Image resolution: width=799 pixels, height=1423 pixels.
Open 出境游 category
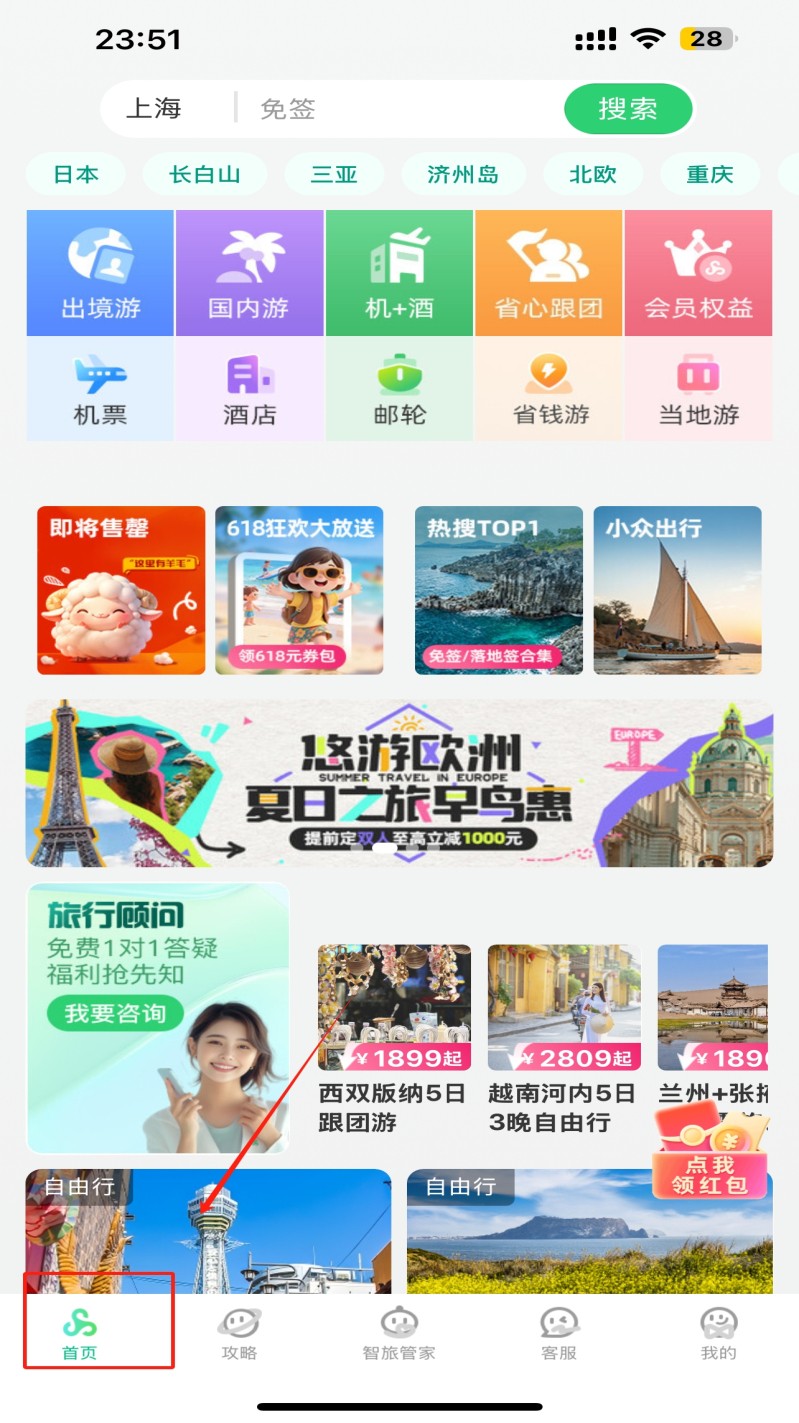coord(100,273)
